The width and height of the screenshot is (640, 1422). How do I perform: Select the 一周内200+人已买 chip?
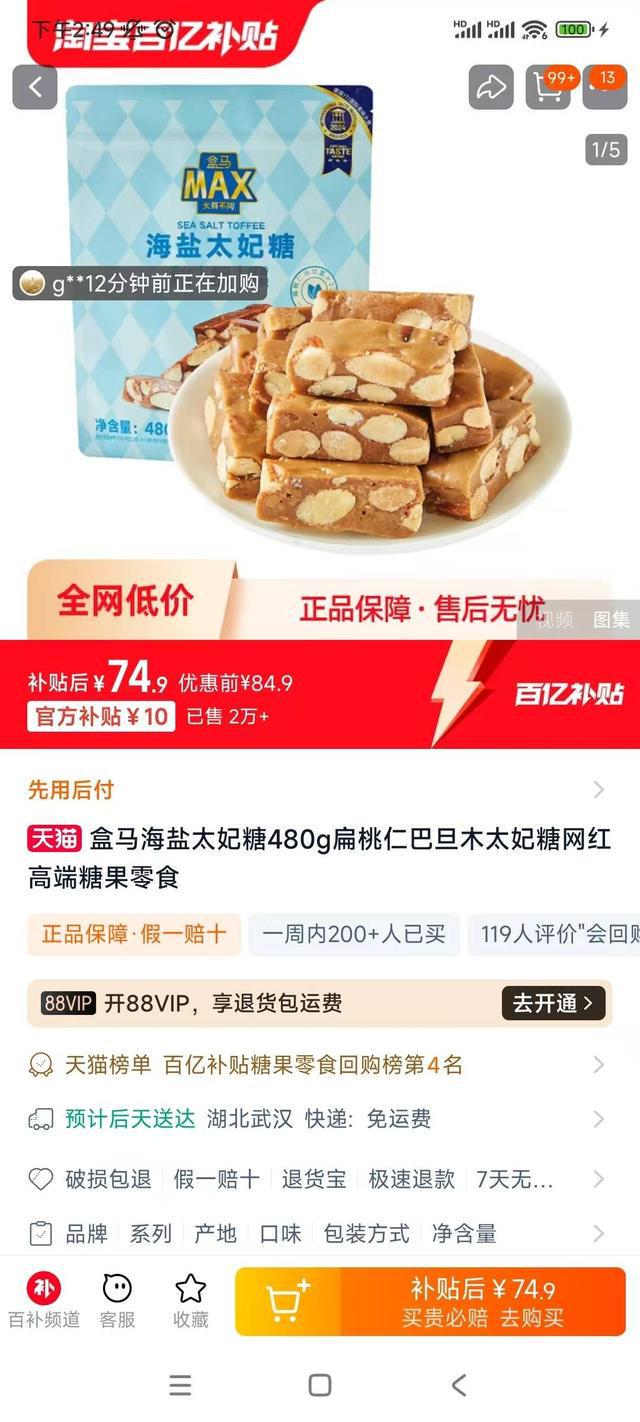[x=354, y=935]
